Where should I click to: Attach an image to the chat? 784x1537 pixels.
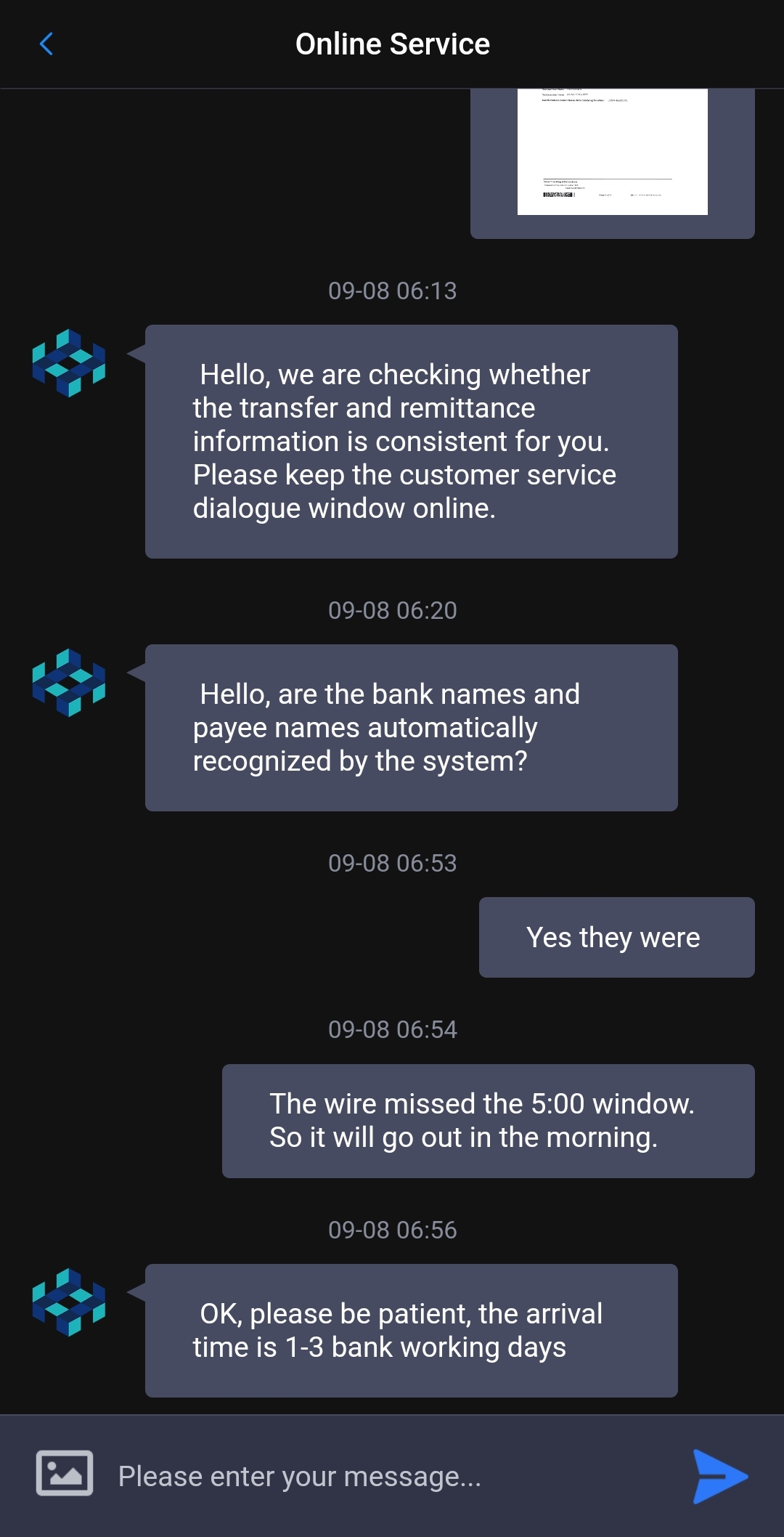tap(65, 1474)
